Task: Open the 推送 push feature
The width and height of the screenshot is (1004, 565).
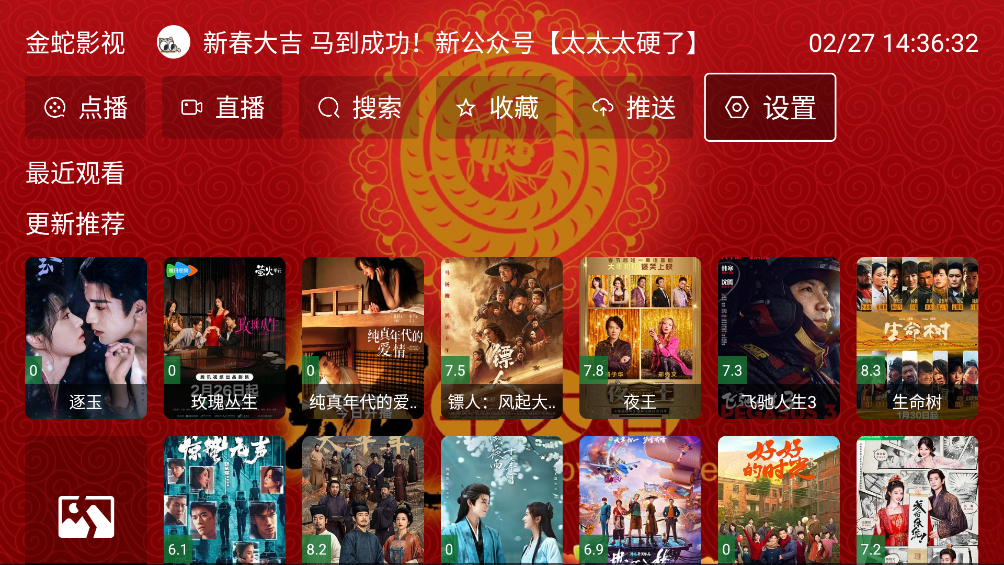Action: [633, 108]
